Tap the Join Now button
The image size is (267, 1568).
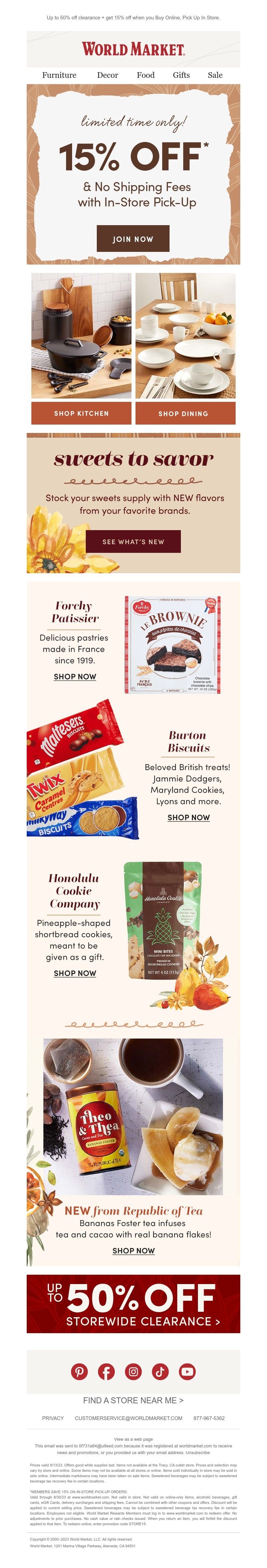tap(132, 239)
